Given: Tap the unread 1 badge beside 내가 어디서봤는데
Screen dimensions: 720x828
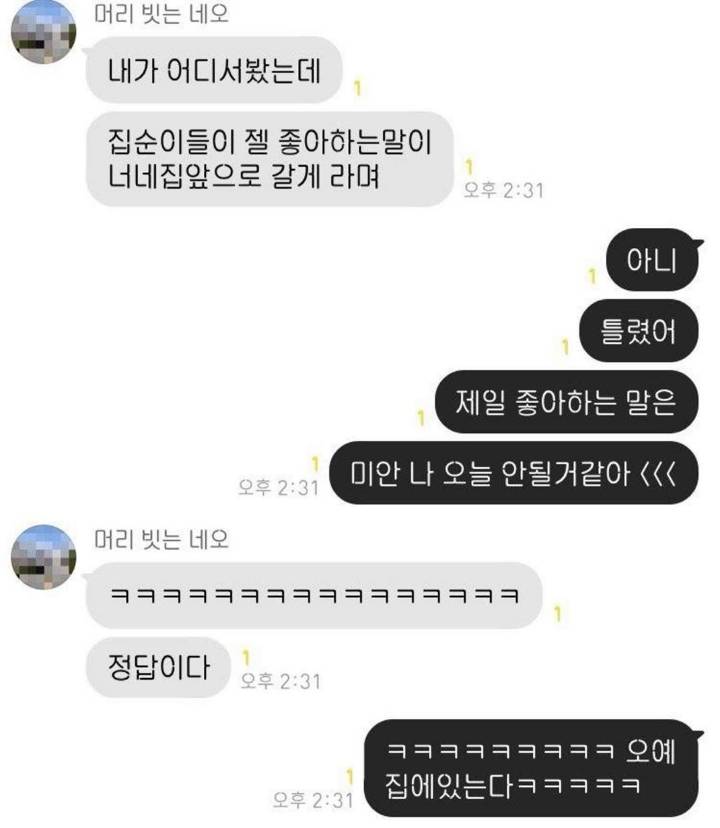Looking at the screenshot, I should (x=358, y=89).
